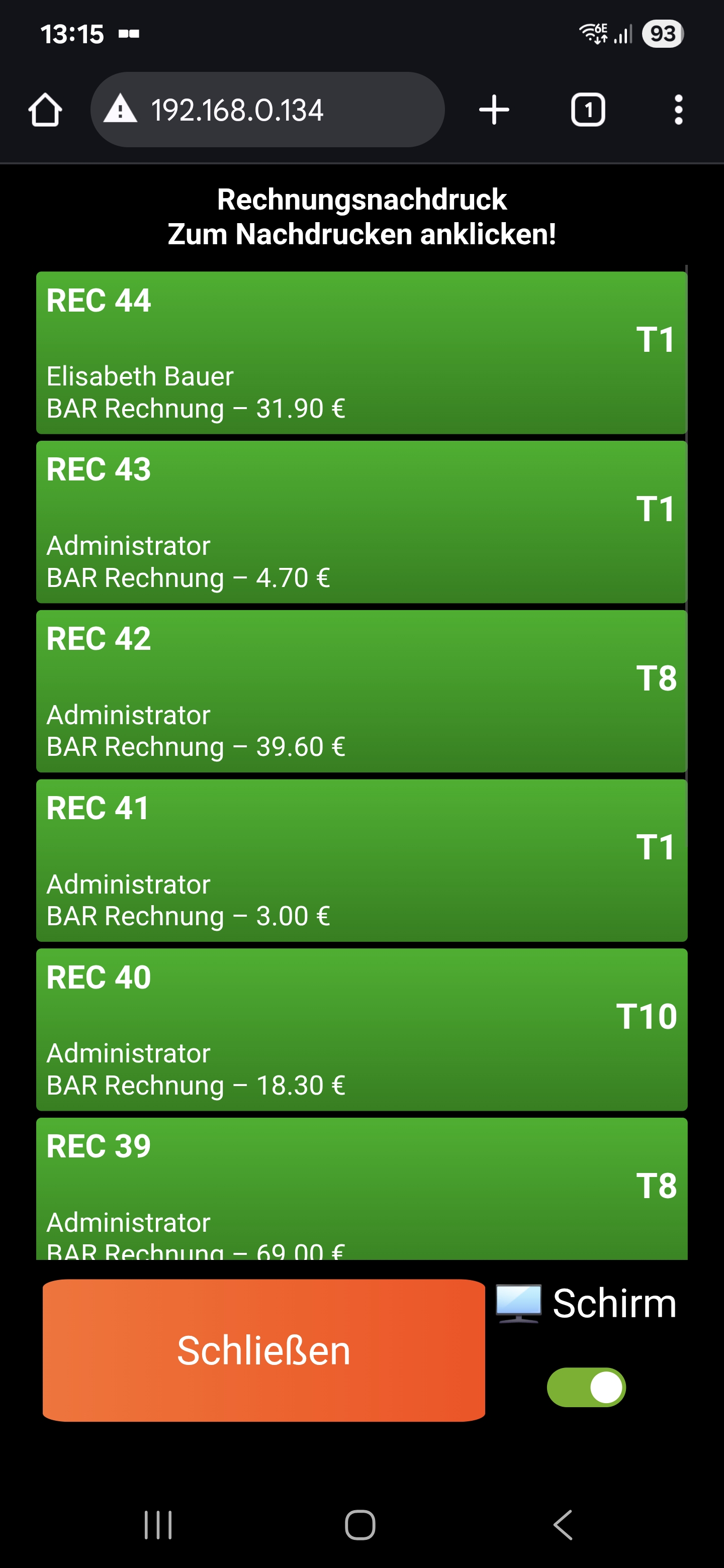The image size is (724, 1568).
Task: Reprint receipt REC 41 for 3.00 €
Action: (361, 860)
